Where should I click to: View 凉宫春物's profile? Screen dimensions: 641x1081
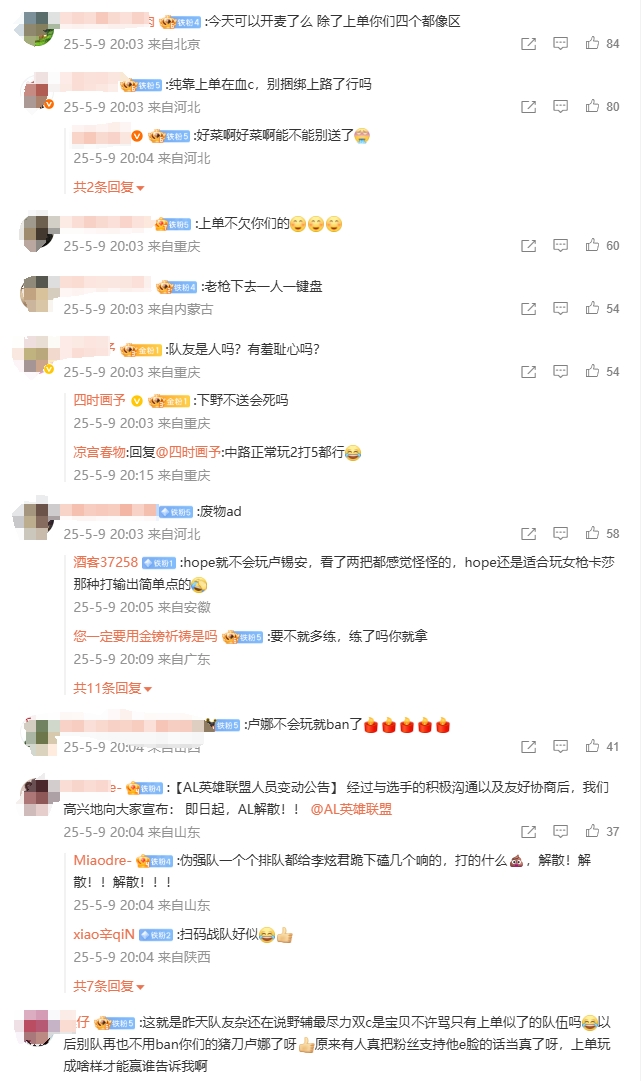coord(102,452)
